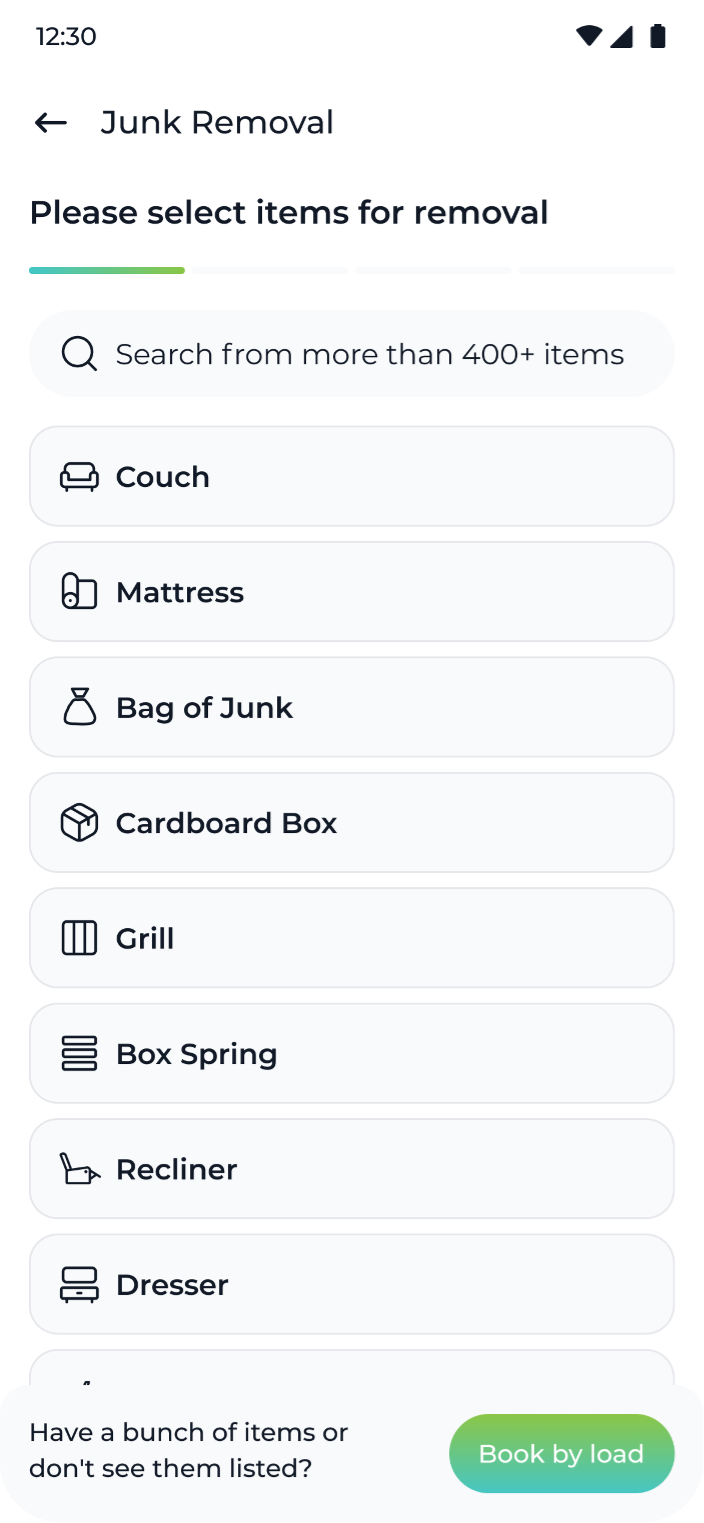The image size is (704, 1523).
Task: Pick the Cardboard Box item
Action: pos(352,823)
